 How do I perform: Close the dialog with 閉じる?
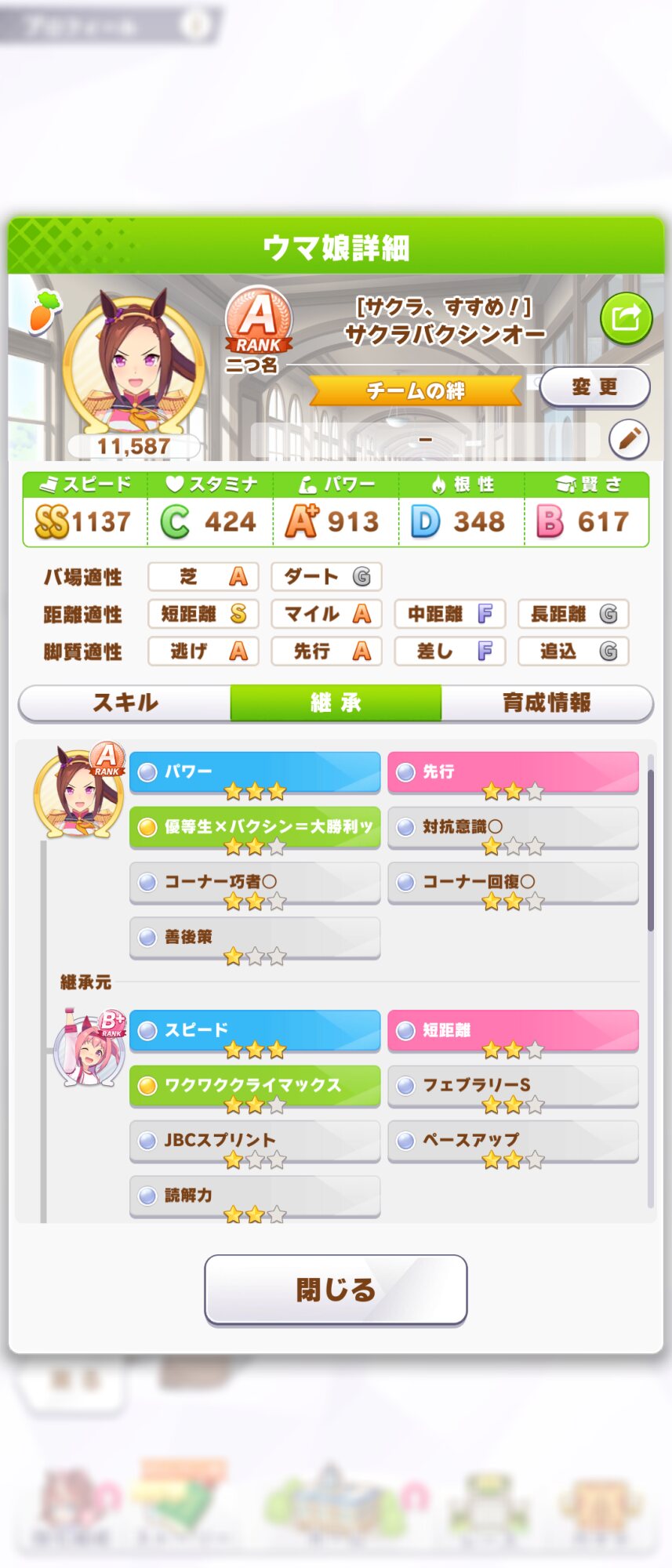pos(336,1290)
